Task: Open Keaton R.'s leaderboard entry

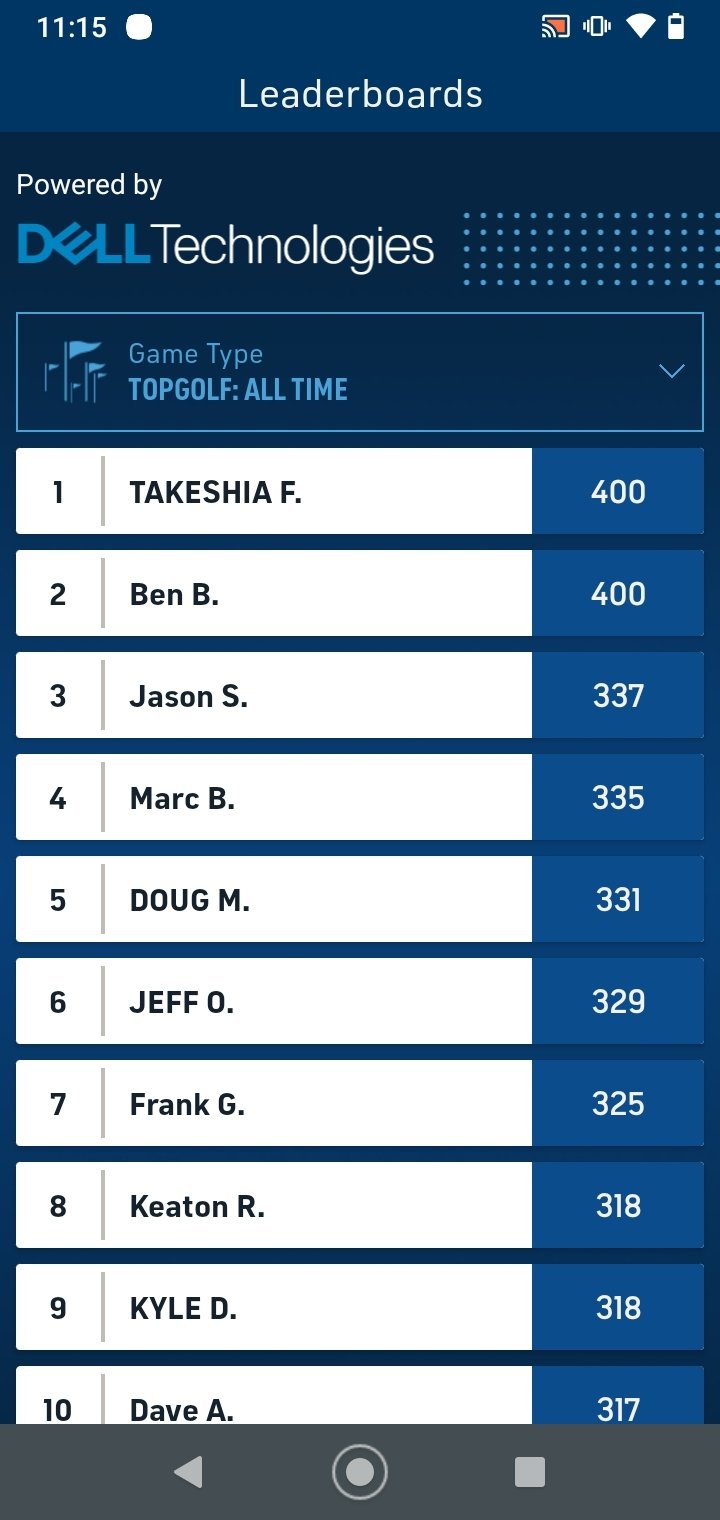Action: coord(360,1205)
